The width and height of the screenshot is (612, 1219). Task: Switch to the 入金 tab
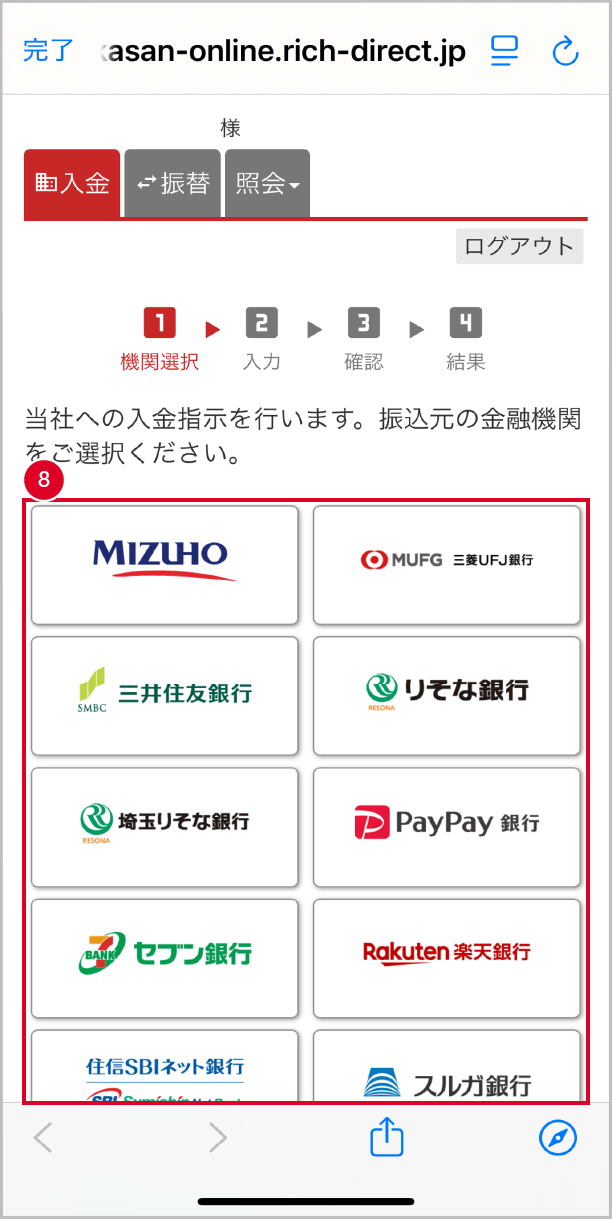tap(72, 183)
